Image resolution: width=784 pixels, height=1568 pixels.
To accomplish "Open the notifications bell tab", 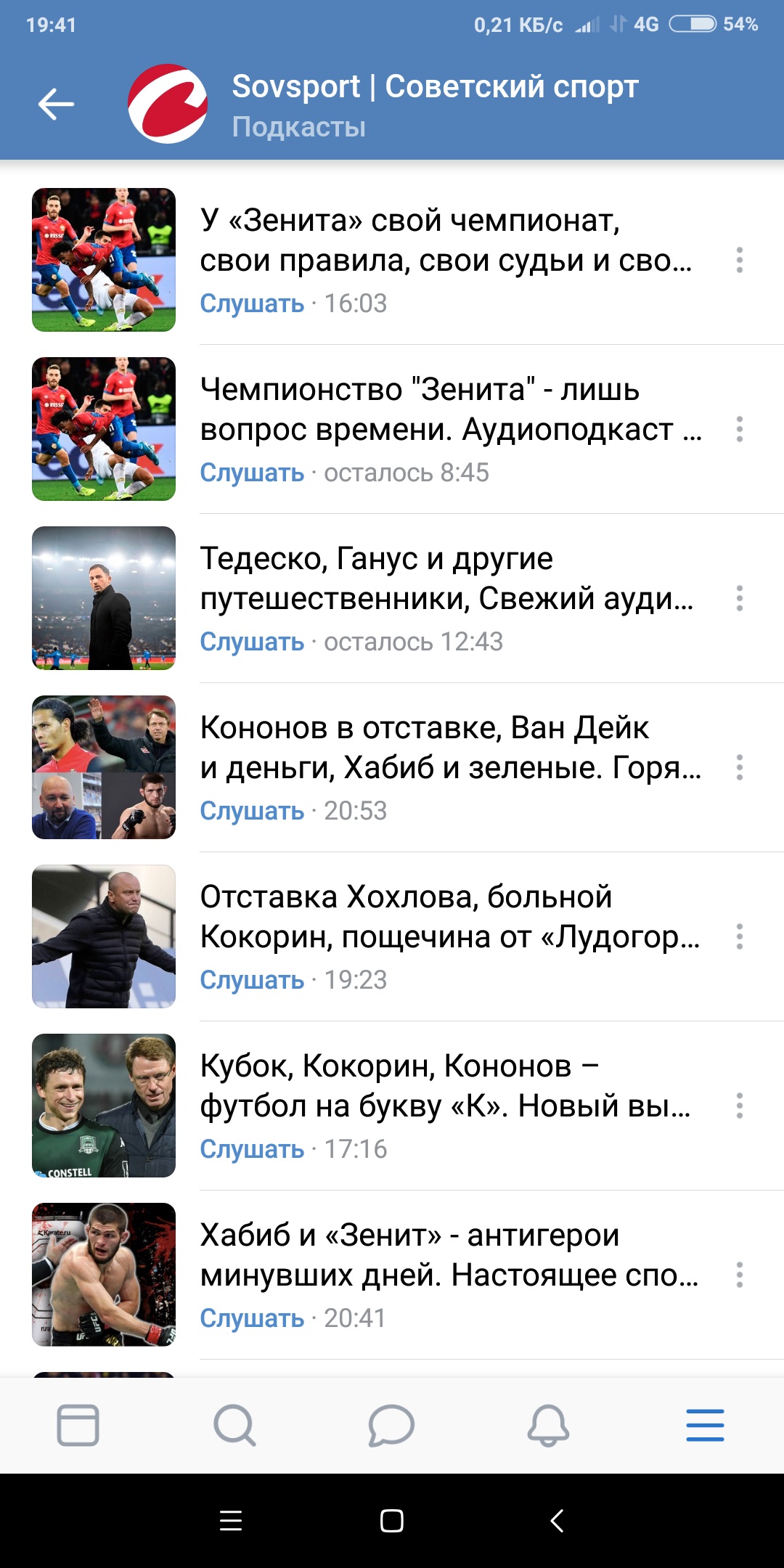I will [548, 1425].
